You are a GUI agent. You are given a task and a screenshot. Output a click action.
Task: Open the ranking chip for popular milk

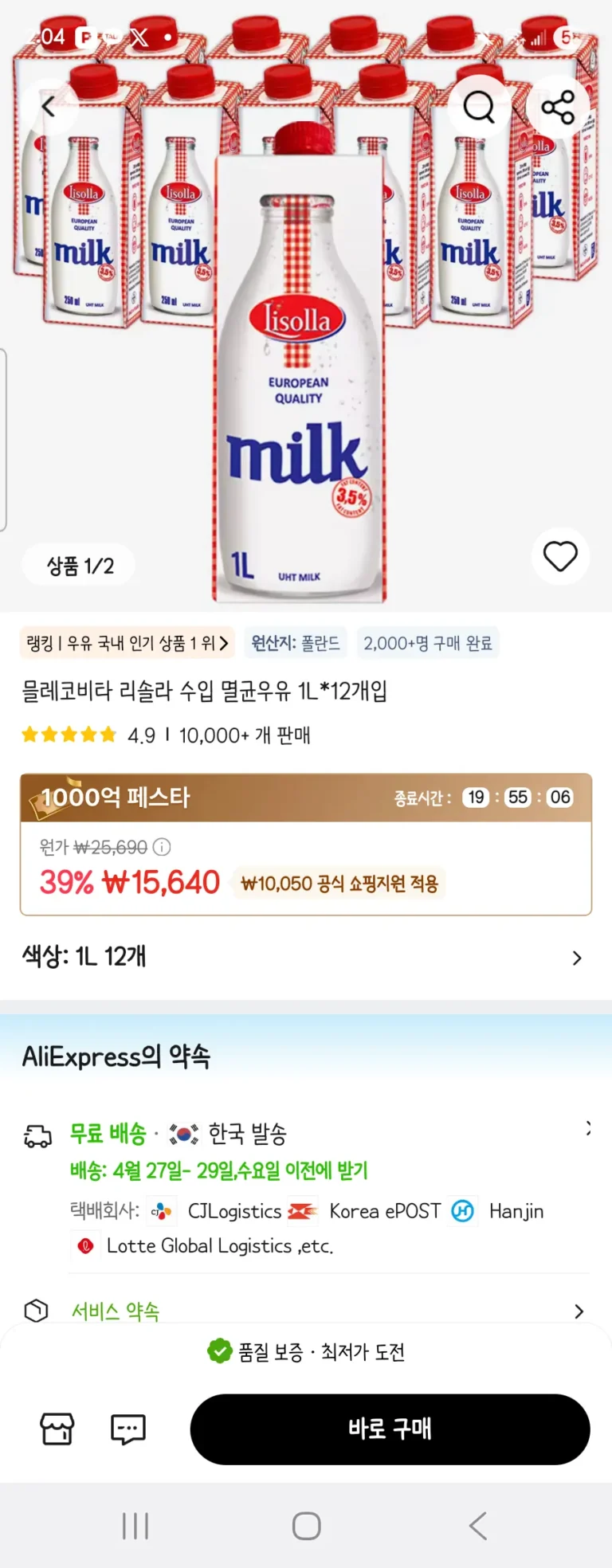tap(127, 643)
